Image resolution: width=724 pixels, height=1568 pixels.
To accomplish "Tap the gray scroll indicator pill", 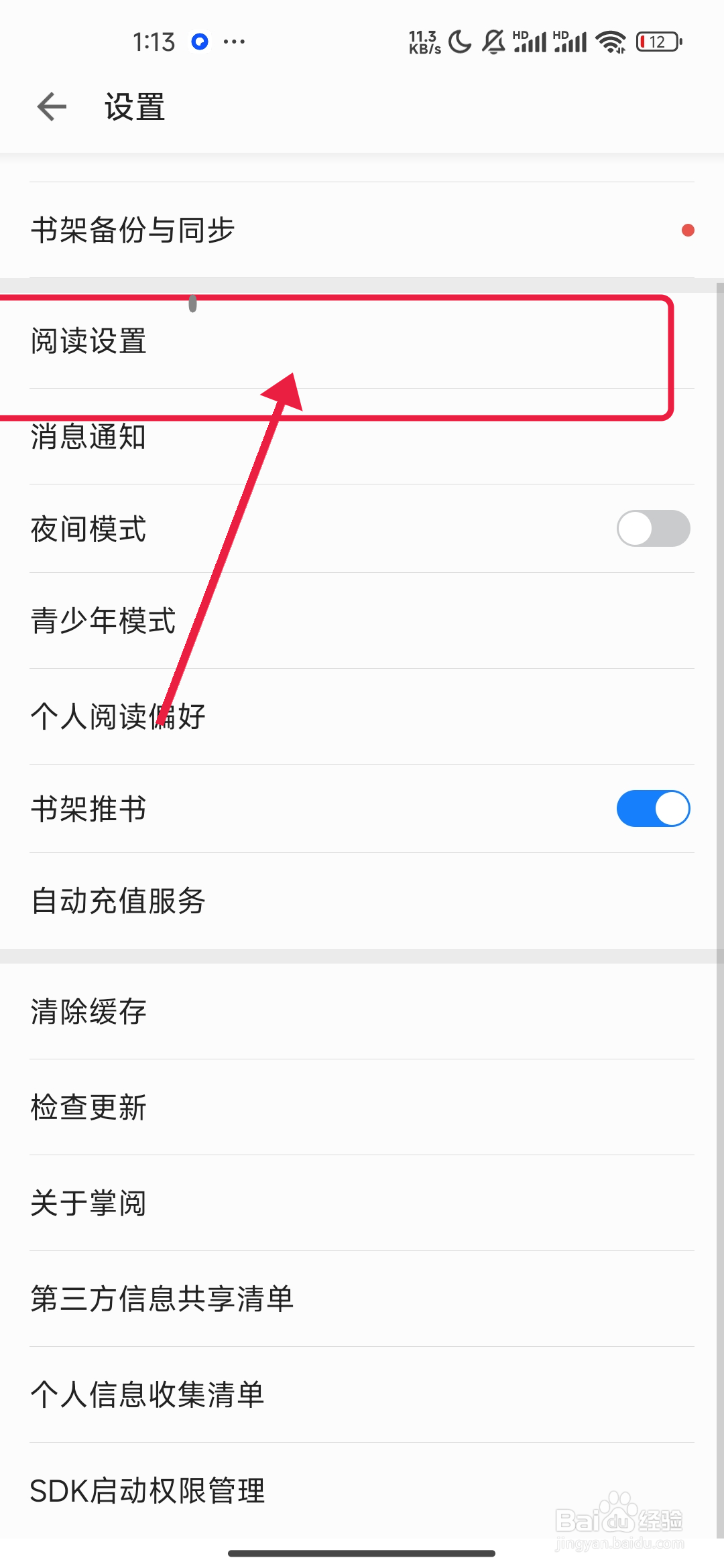I will click(192, 303).
